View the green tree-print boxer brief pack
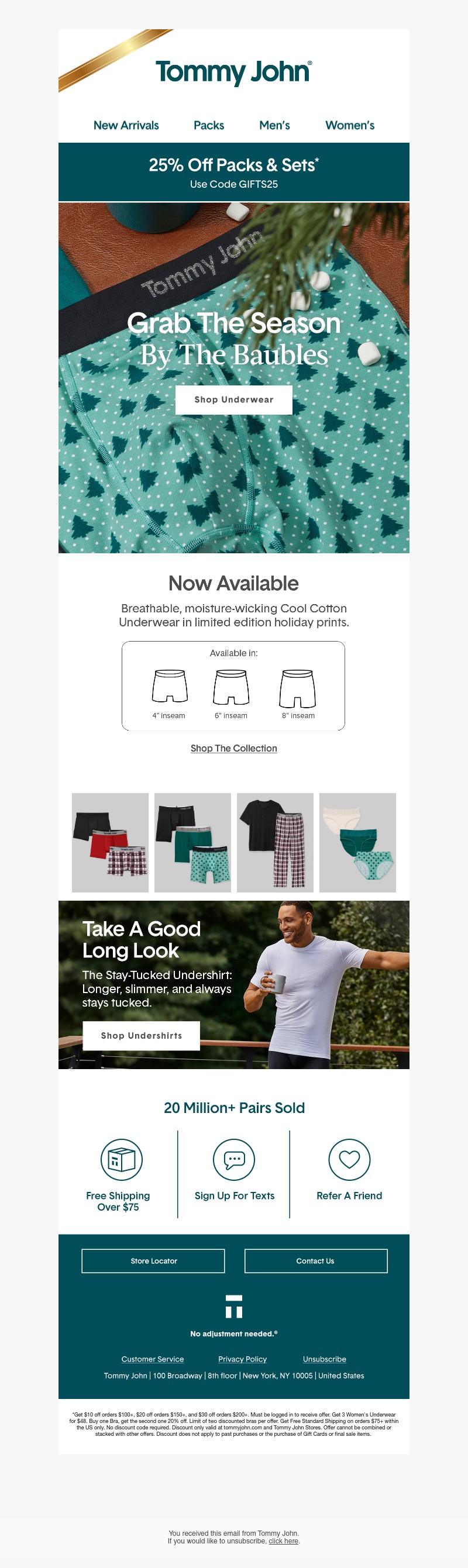 point(192,842)
